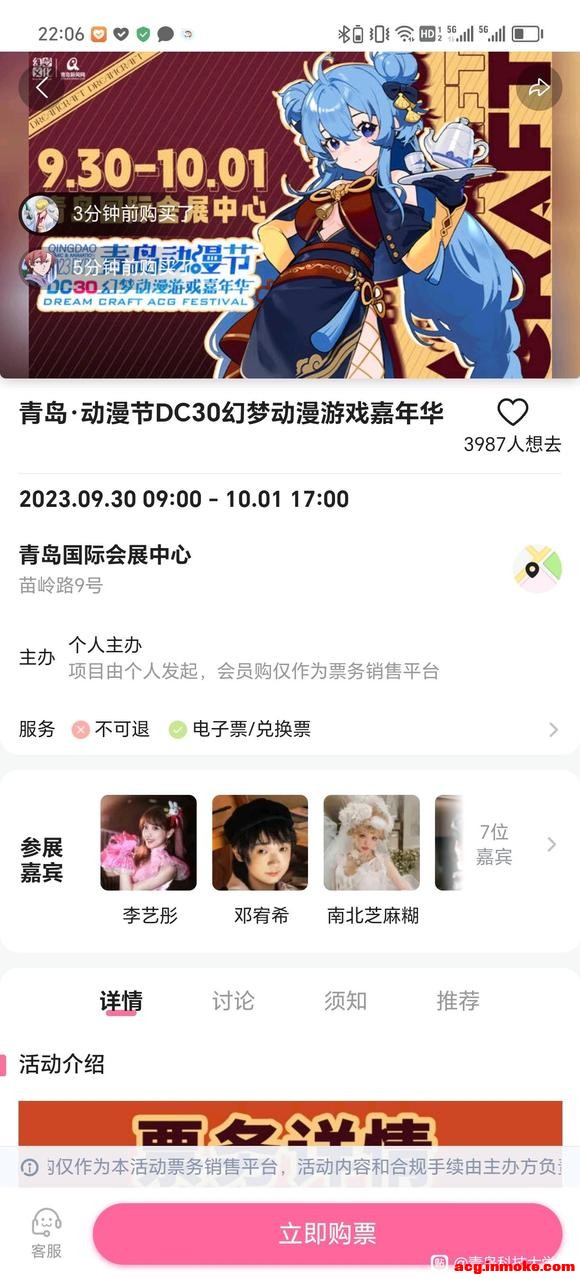The width and height of the screenshot is (580, 1279).
Task: Switch to the 推荐 tab
Action: [458, 1000]
